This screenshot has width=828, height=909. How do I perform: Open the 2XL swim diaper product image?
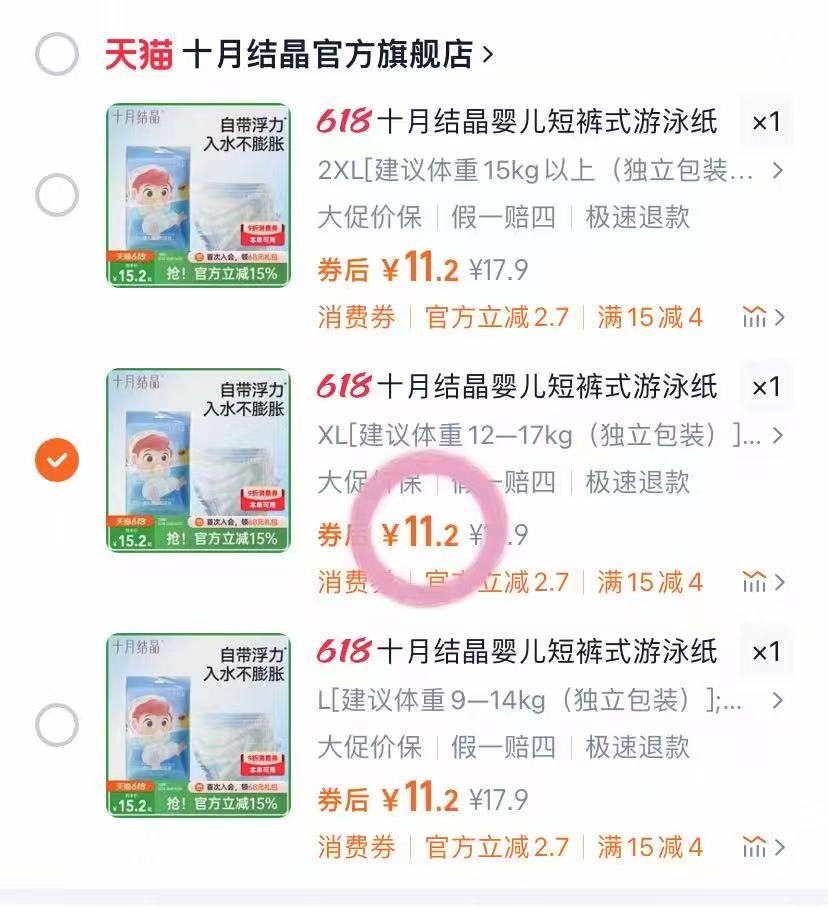198,195
